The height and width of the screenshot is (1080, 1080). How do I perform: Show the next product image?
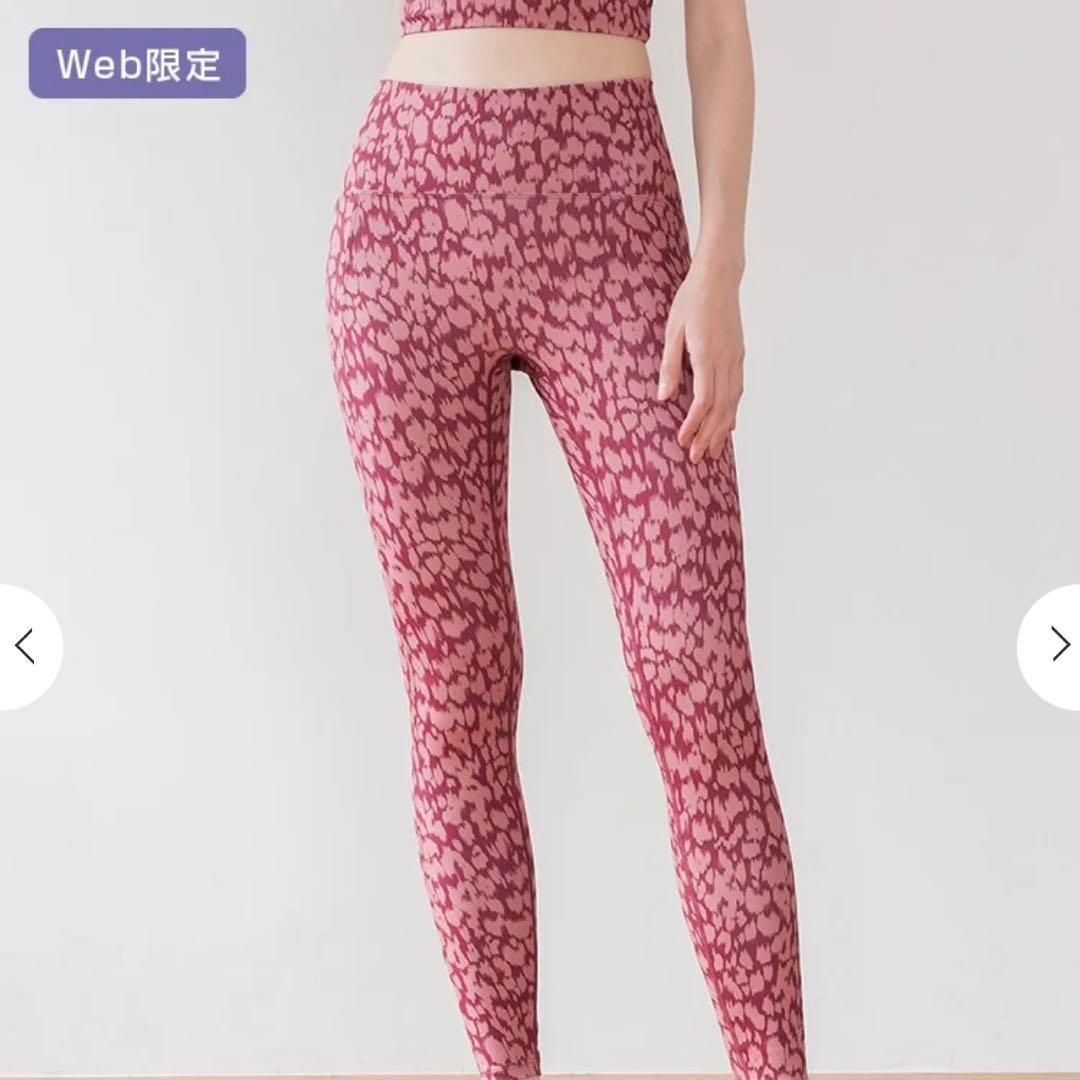1056,645
